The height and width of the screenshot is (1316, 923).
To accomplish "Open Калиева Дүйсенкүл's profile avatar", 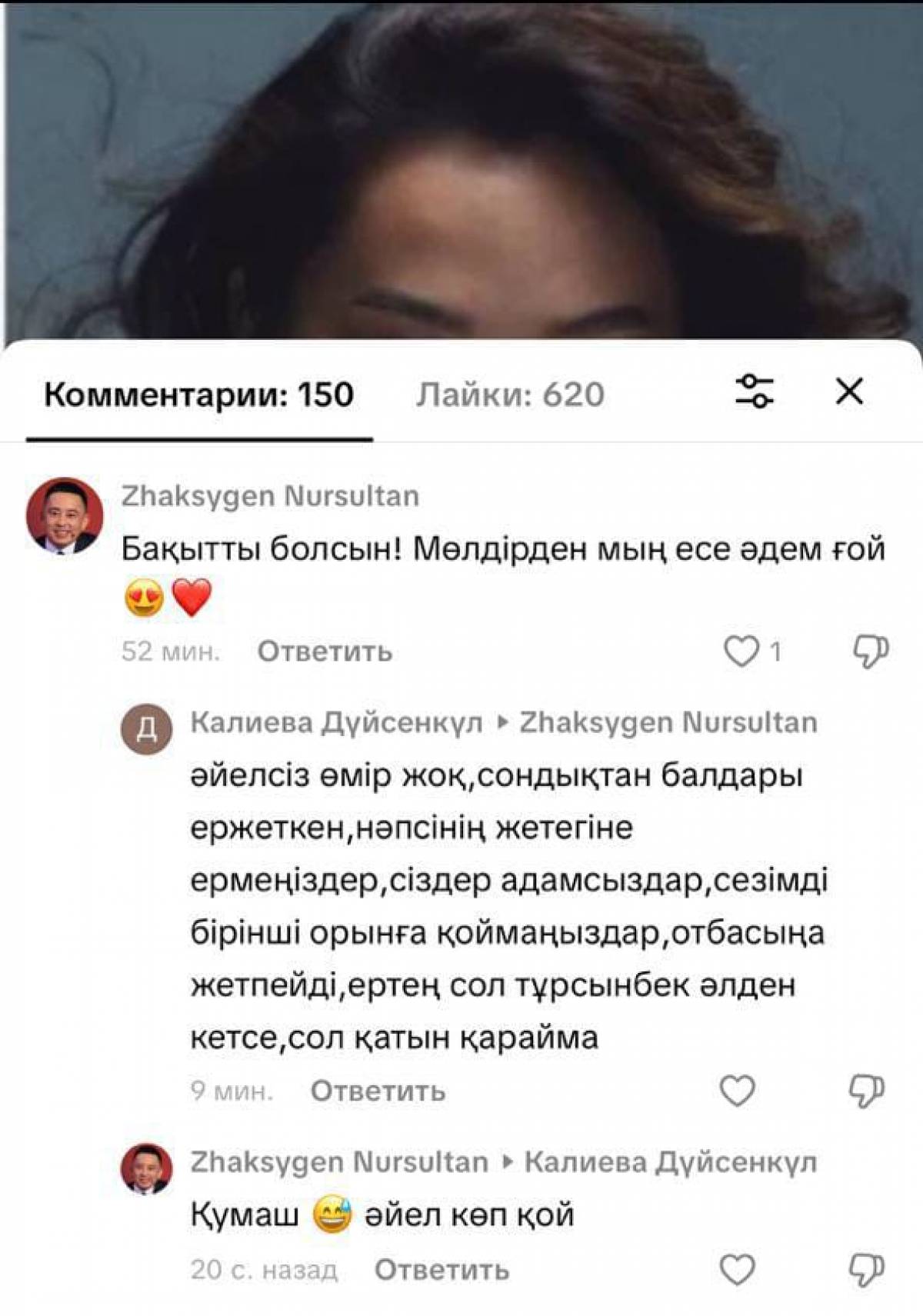I will point(146,729).
